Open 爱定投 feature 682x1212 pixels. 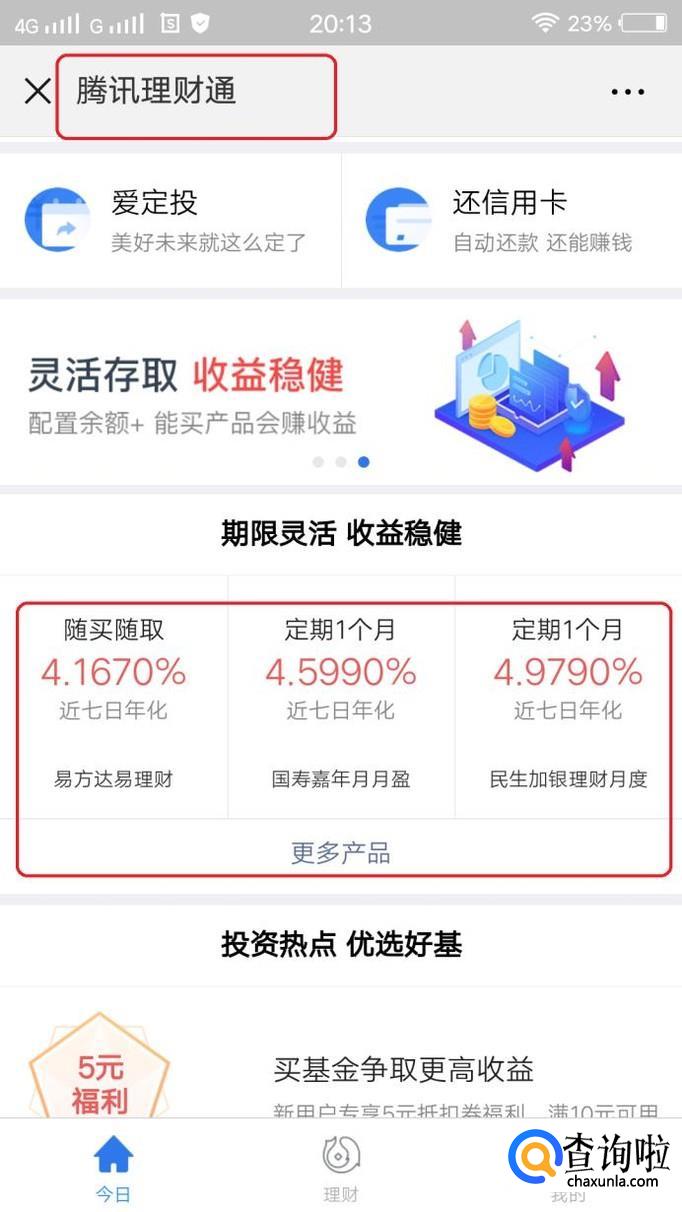pos(170,220)
